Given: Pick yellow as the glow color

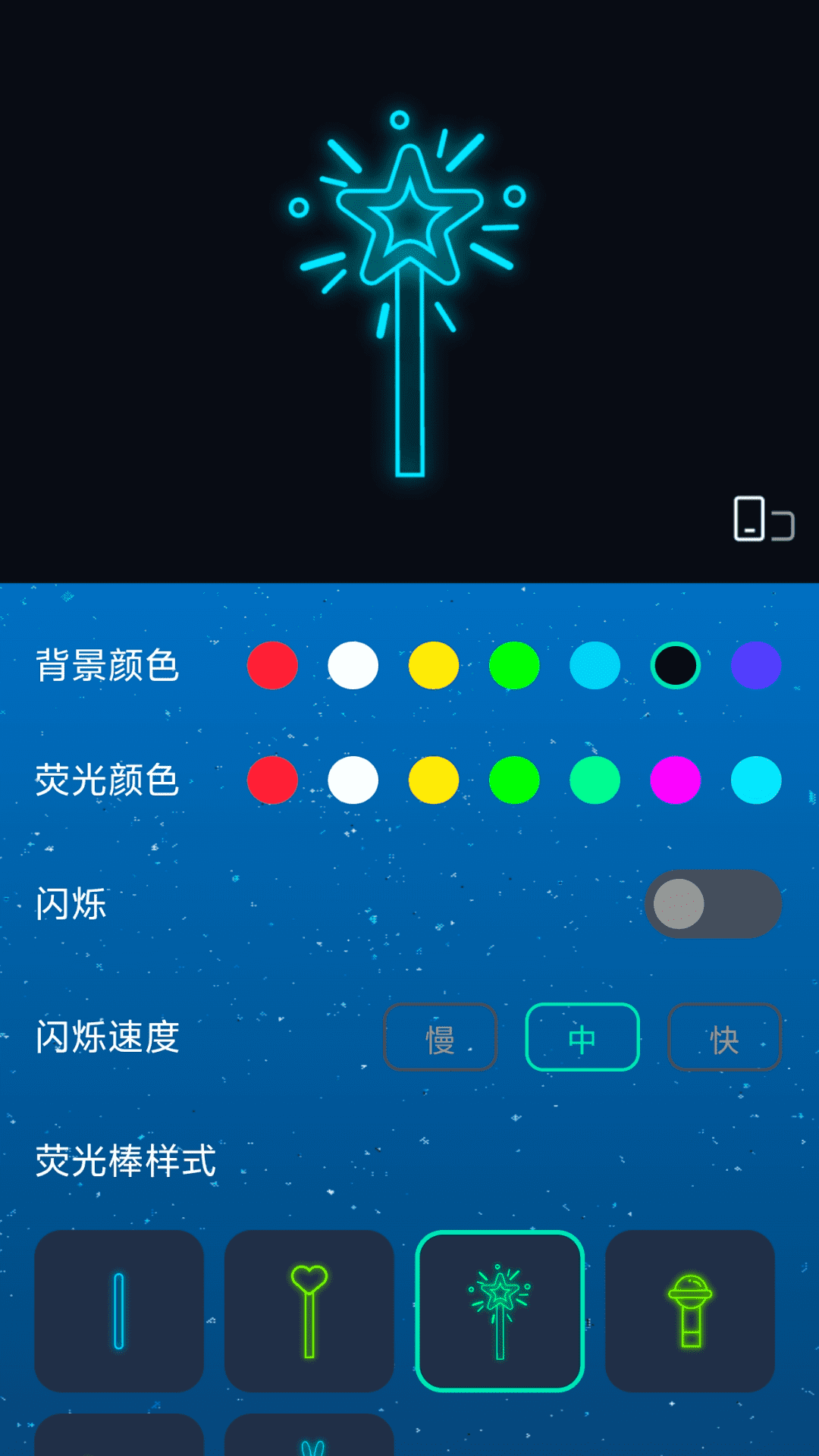Looking at the screenshot, I should (433, 780).
